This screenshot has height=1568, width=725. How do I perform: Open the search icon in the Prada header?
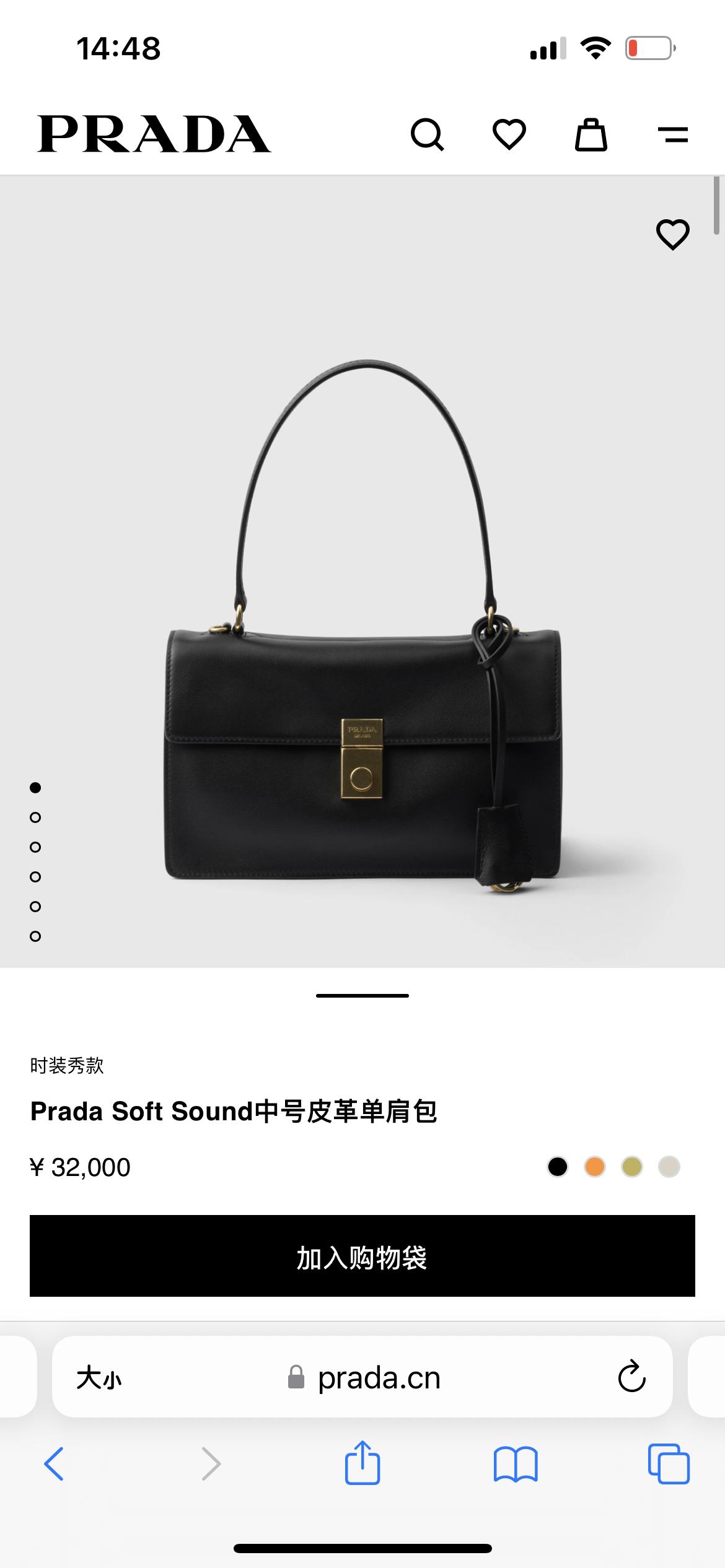coord(428,134)
